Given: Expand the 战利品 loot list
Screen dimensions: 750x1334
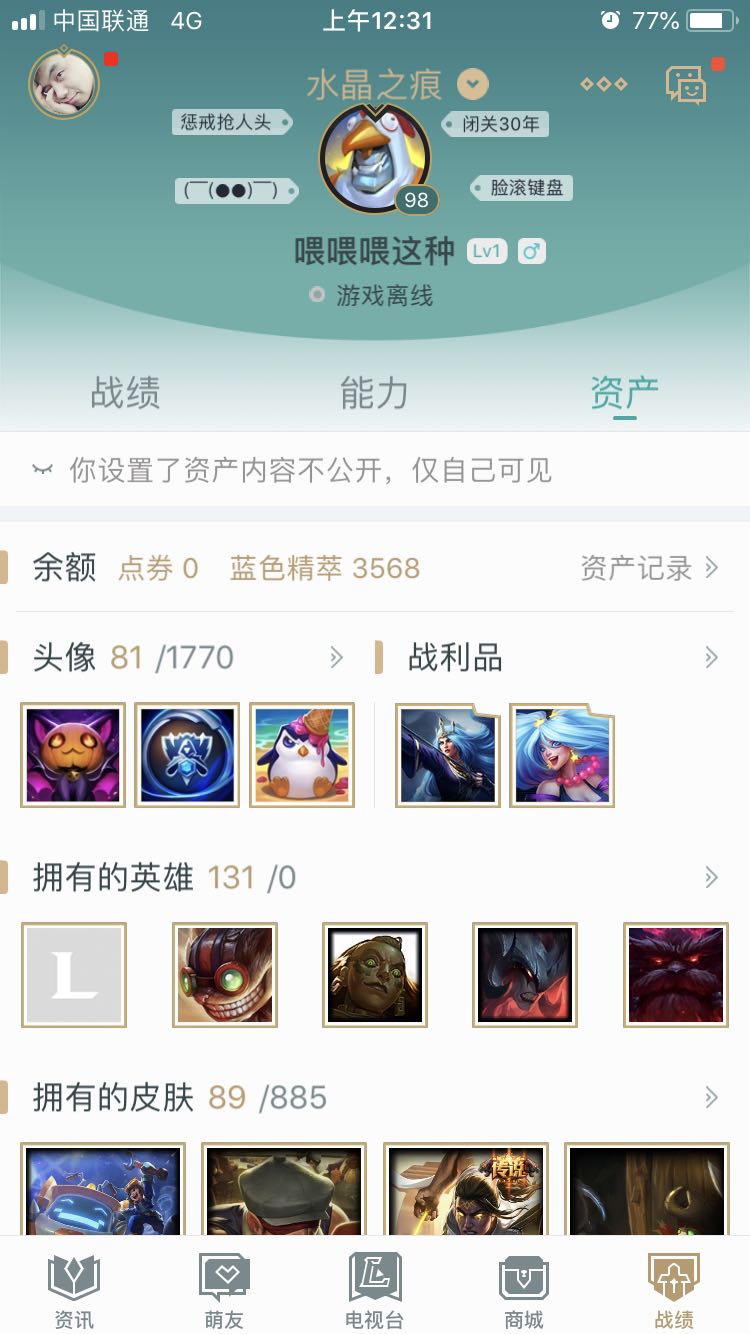Looking at the screenshot, I should [711, 657].
